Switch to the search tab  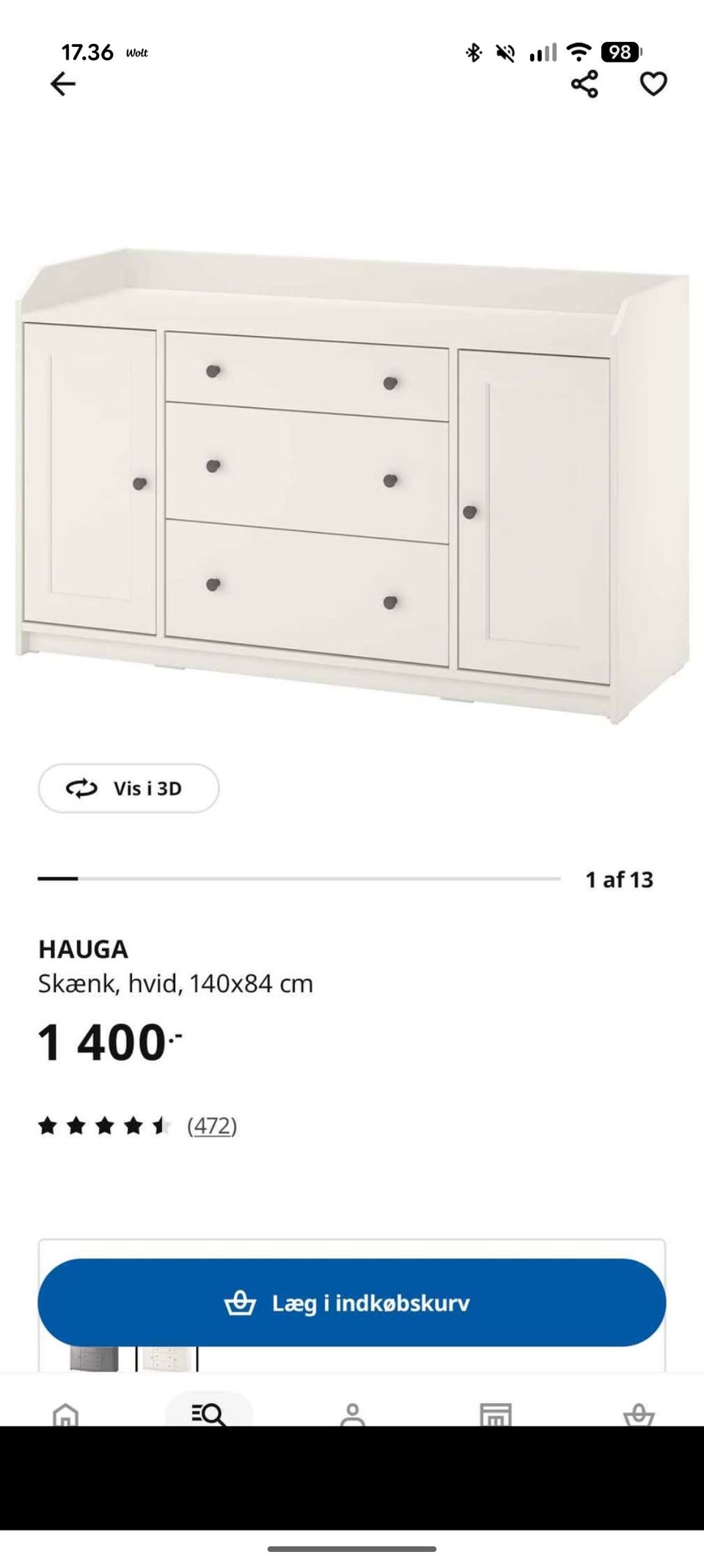[209, 1412]
